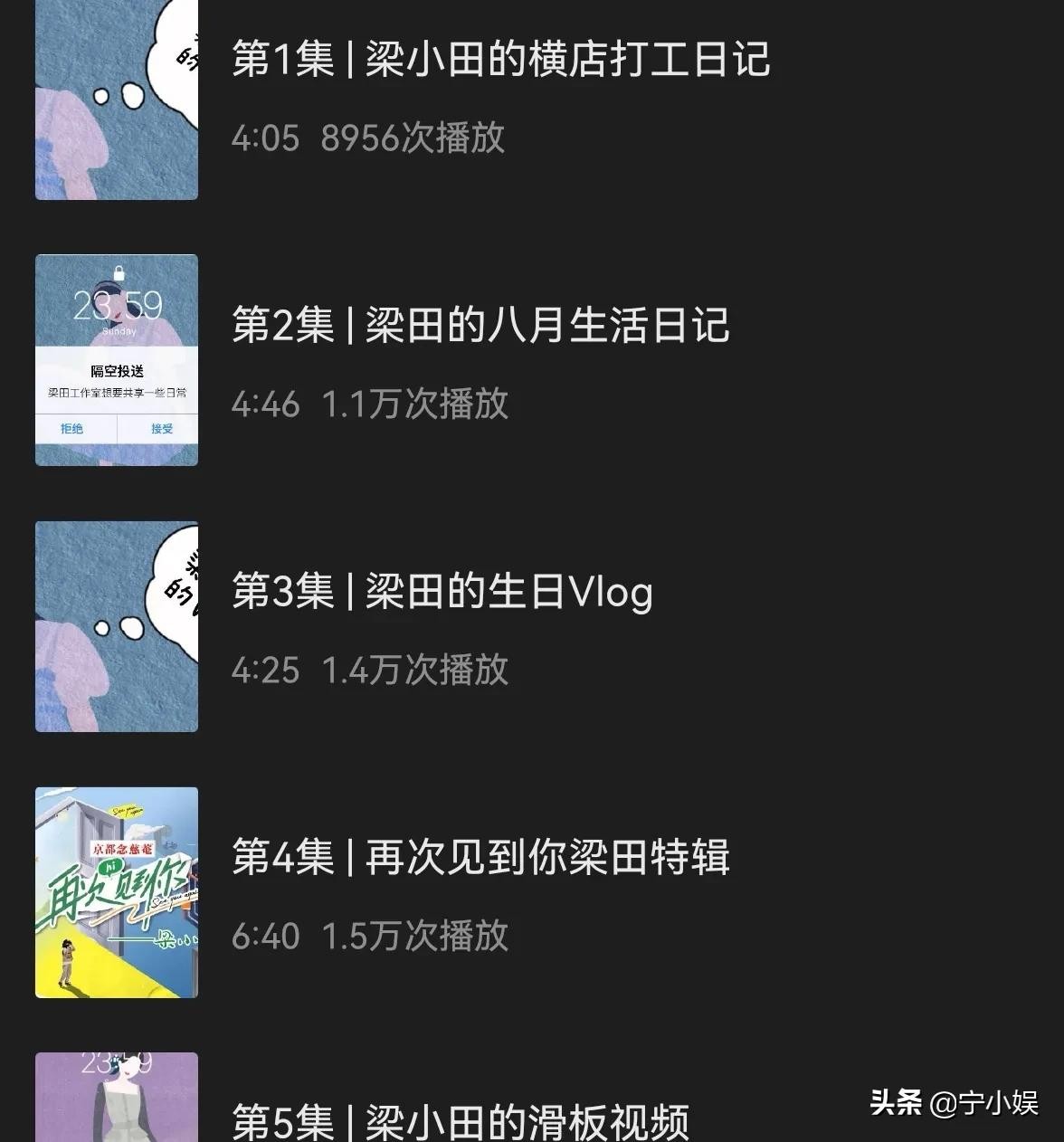The image size is (1064, 1142).
Task: Open episode 3 梁田的生日Vlog
Action: coord(442,592)
